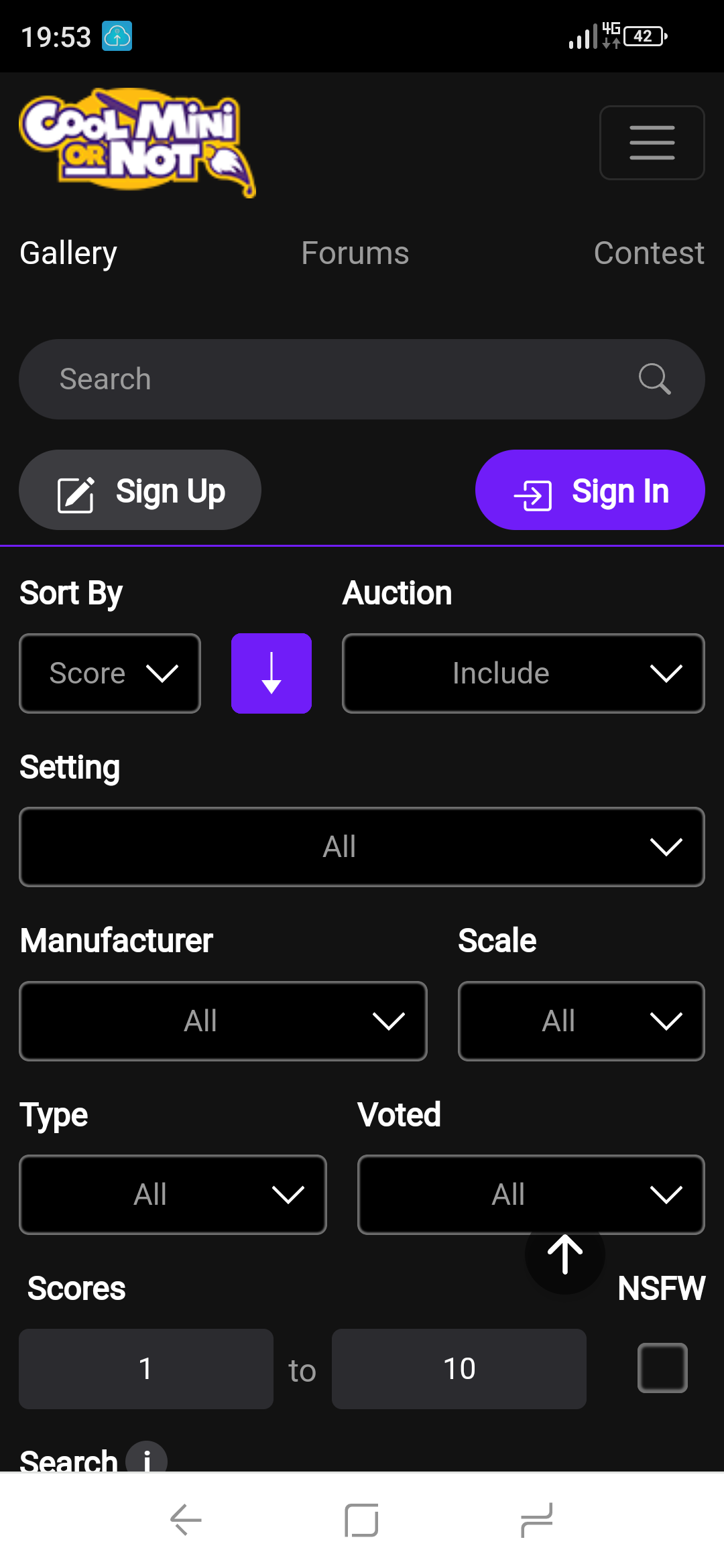Open the Setting dropdown
The width and height of the screenshot is (724, 1568).
tap(361, 847)
